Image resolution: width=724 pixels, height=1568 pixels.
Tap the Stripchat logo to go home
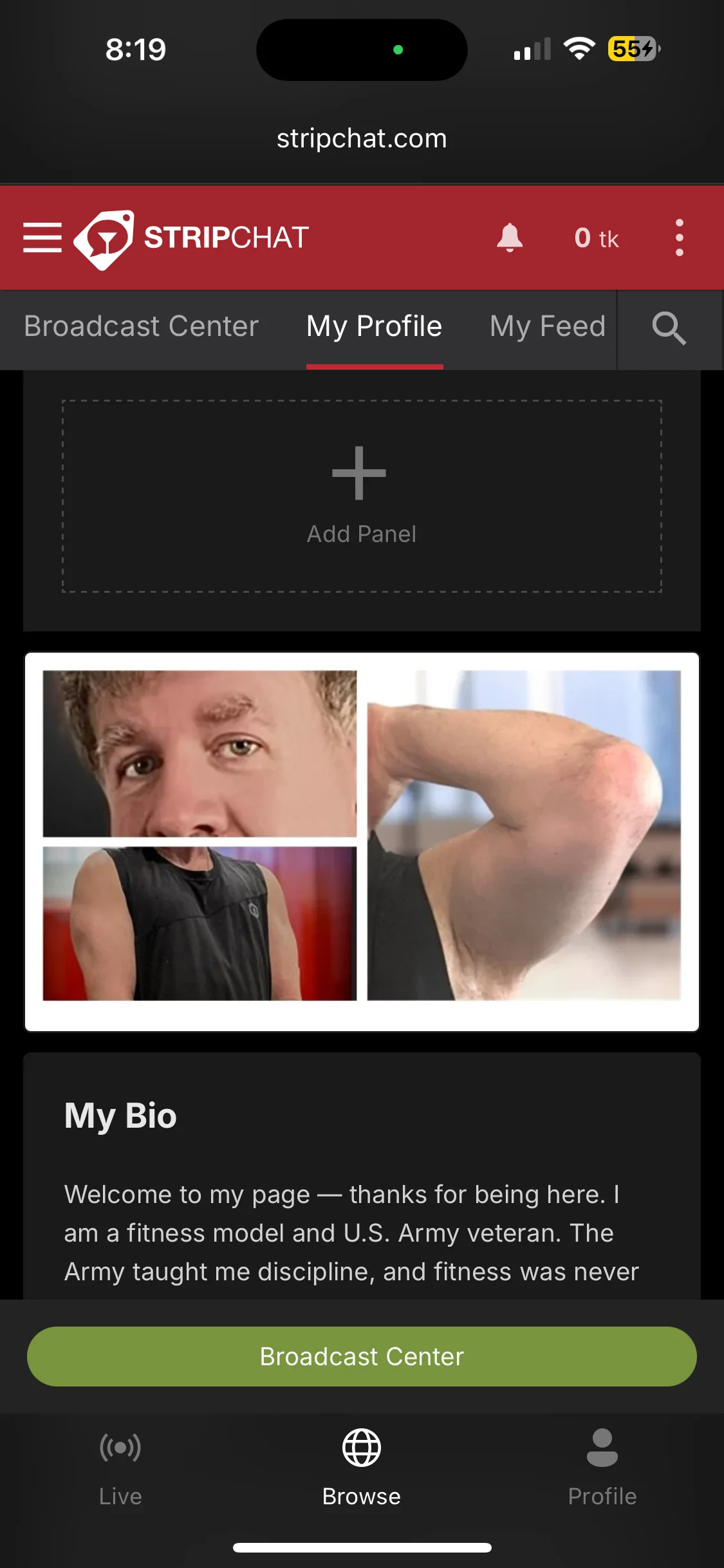click(x=192, y=238)
